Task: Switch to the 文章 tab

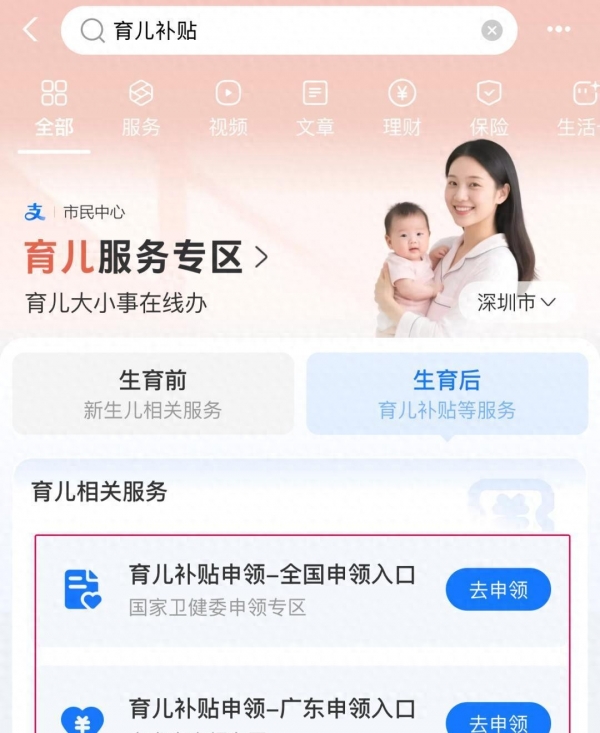Action: click(x=315, y=109)
